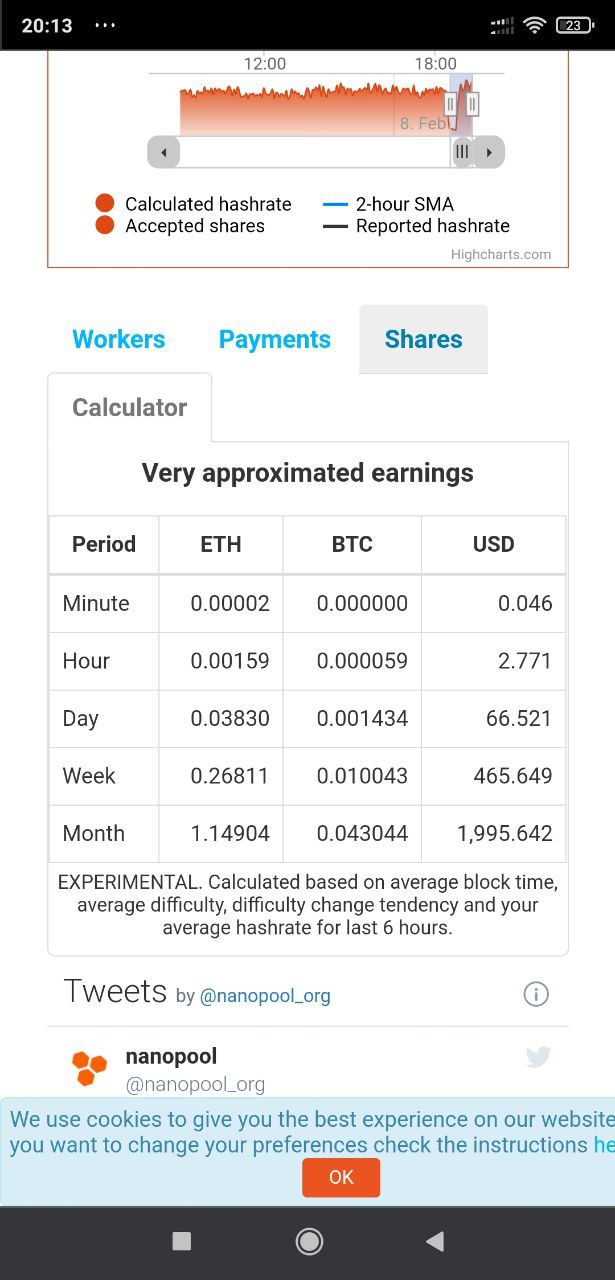Open the Highcharts.com credit link

[x=501, y=254]
